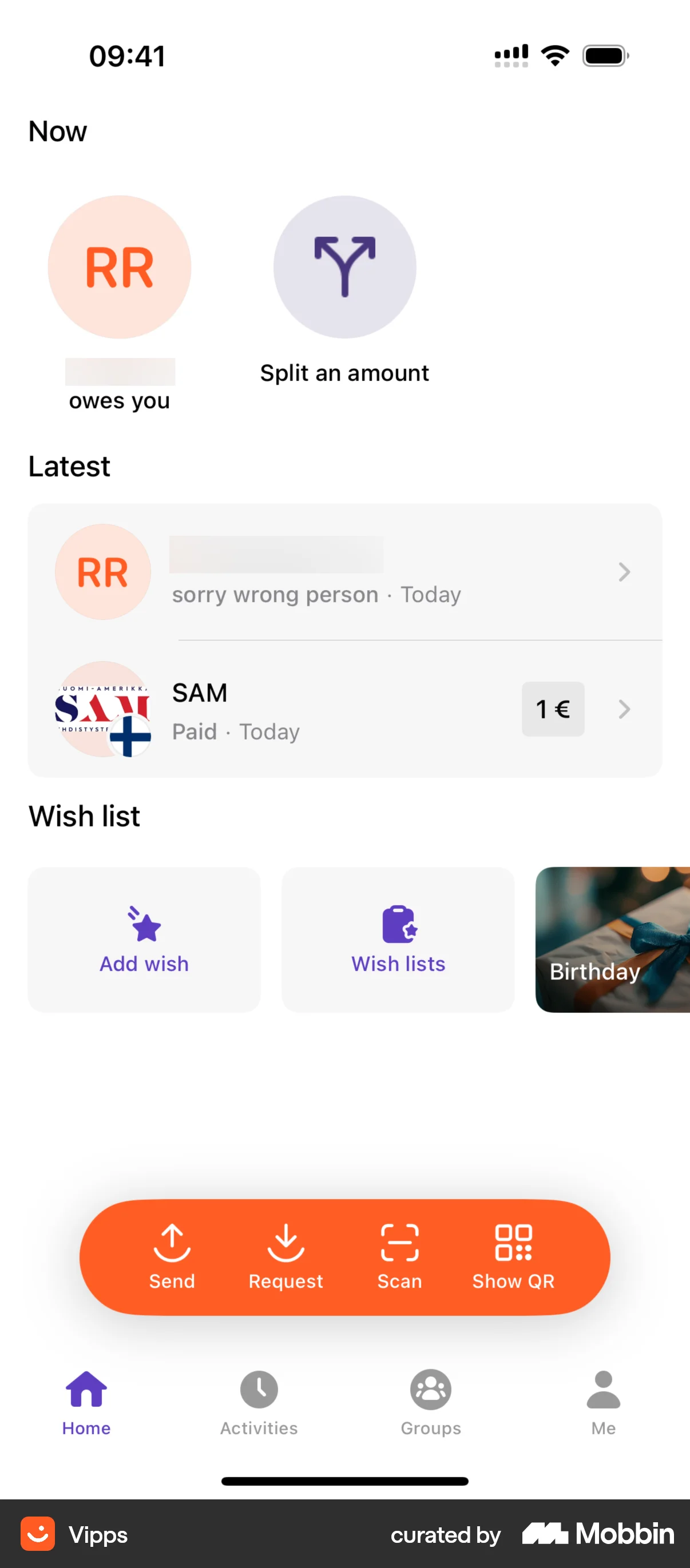Viewport: 690px width, 1568px height.
Task: Expand the sorry wrong person conversation
Action: [624, 571]
